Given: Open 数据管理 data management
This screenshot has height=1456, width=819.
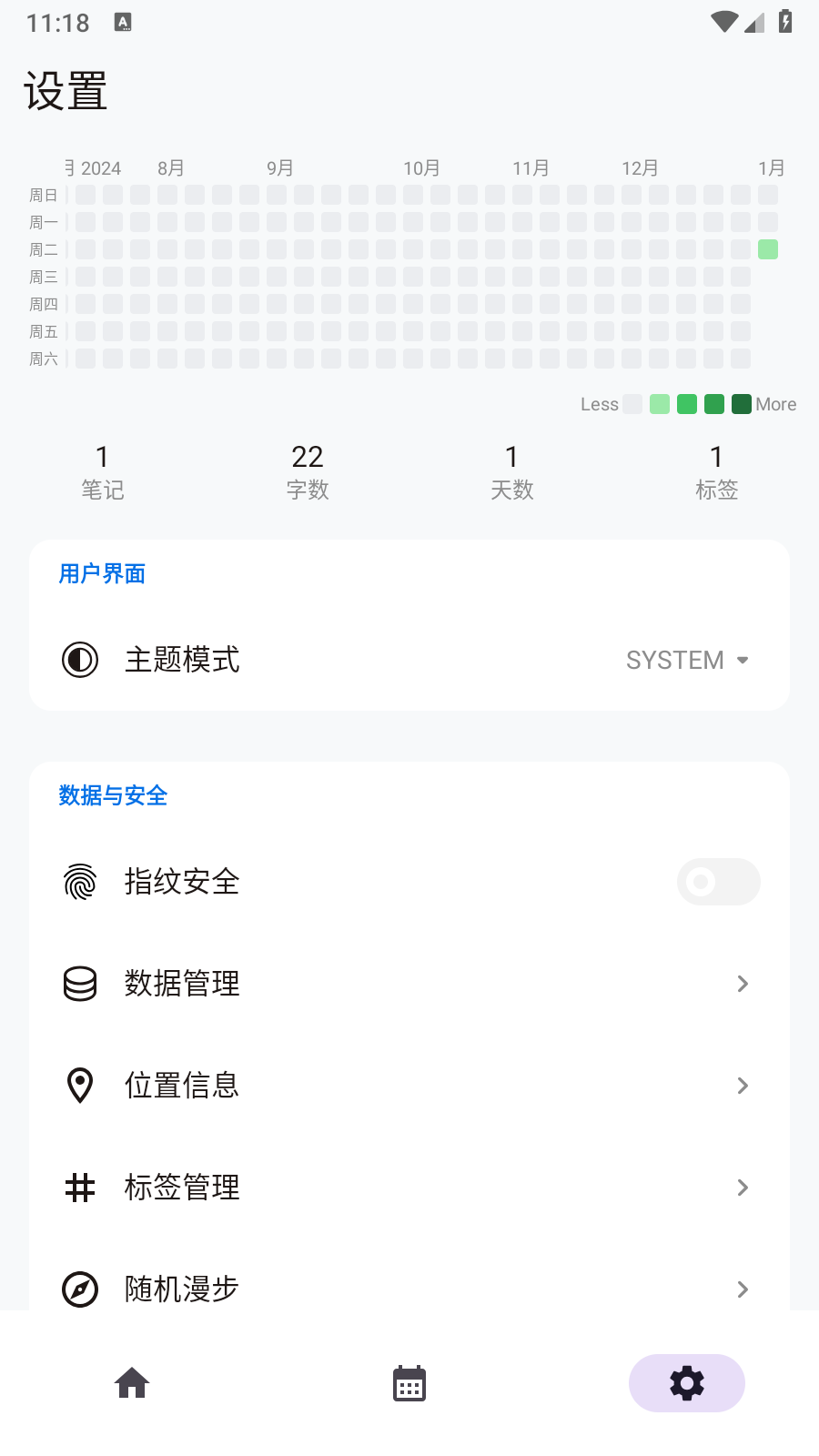Looking at the screenshot, I should [x=409, y=984].
